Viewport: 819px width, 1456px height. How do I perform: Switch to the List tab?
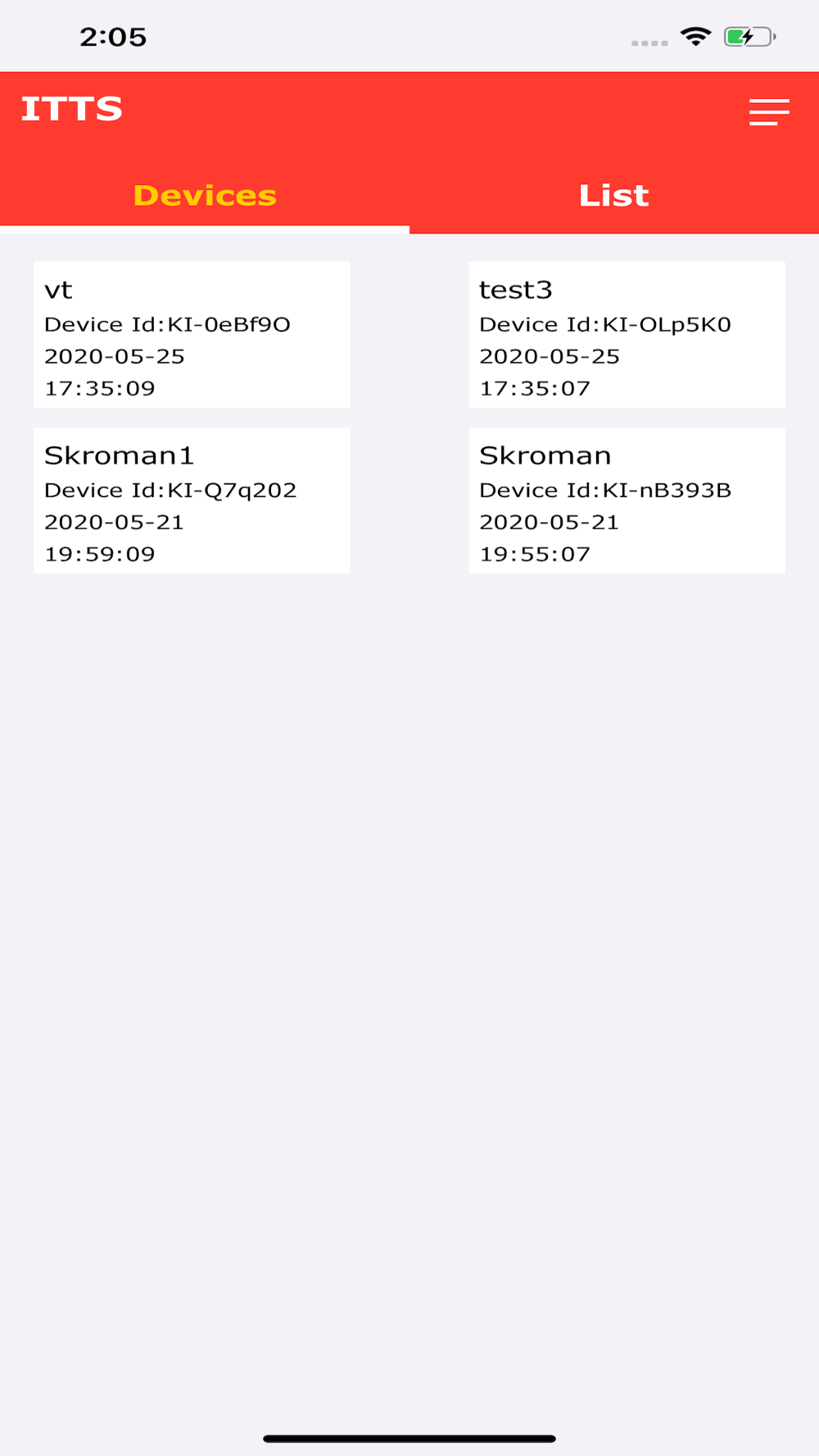tap(613, 196)
